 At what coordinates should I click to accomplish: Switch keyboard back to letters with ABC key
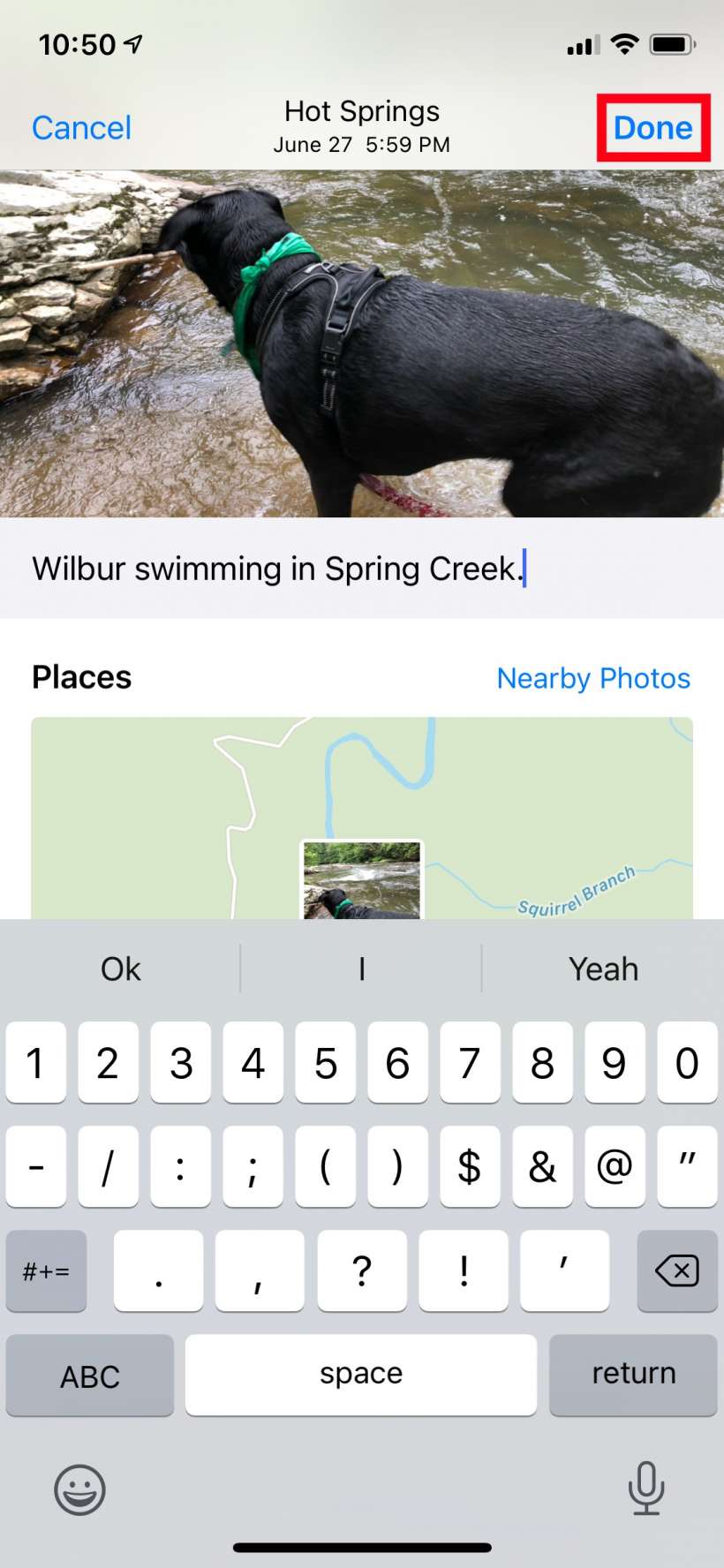pyautogui.click(x=89, y=1375)
